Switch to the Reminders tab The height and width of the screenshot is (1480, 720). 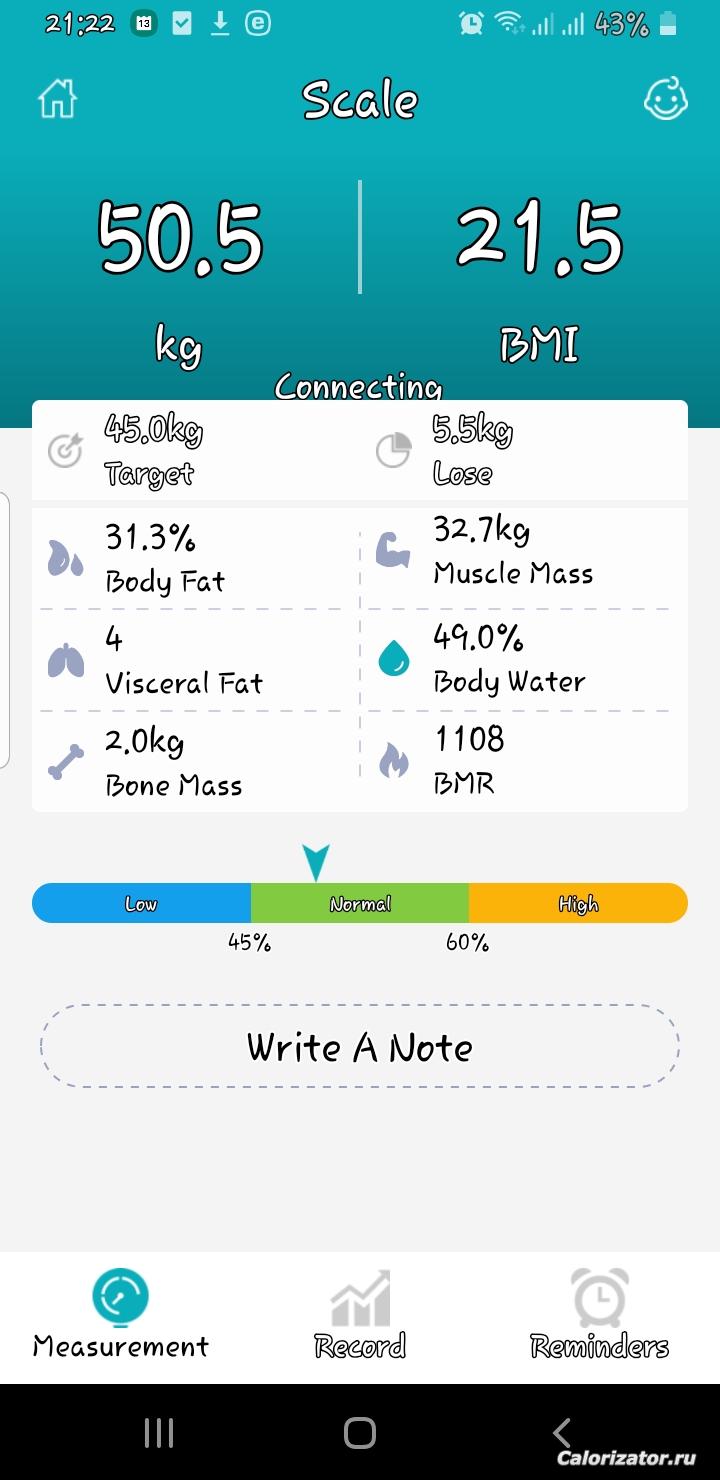click(x=600, y=1316)
